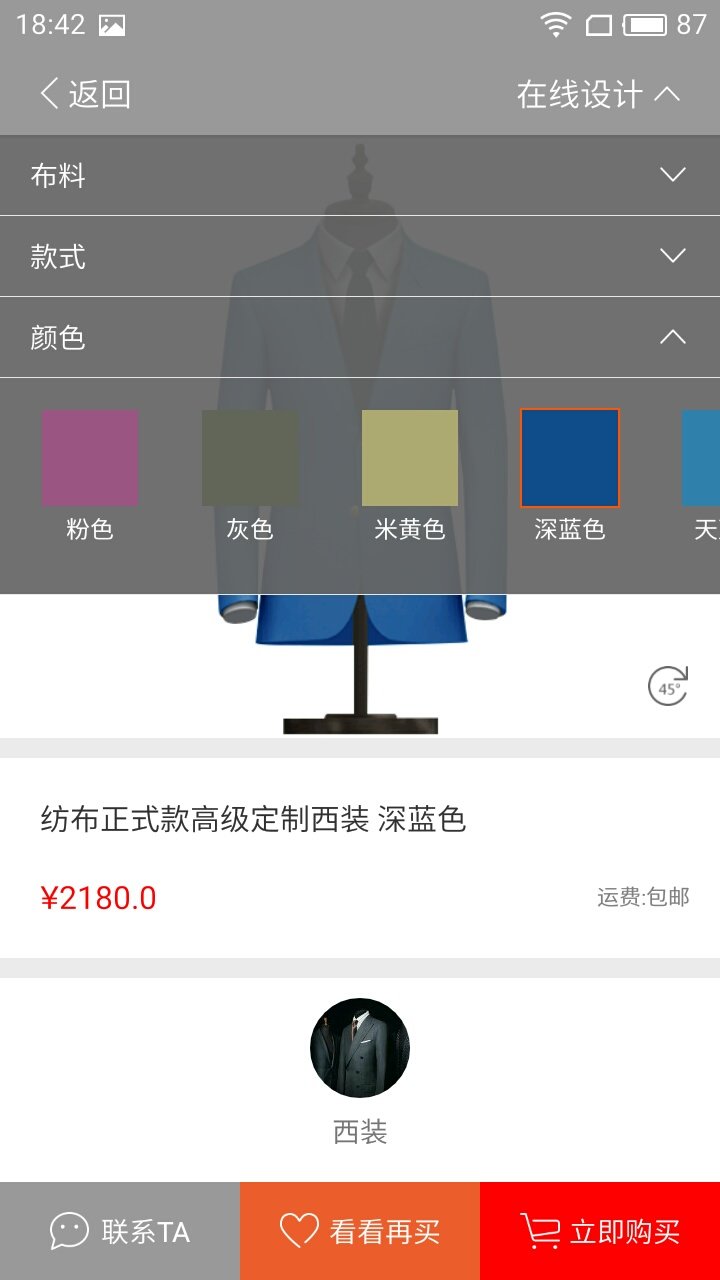Select the 粉色 color swatch
Screen dimensions: 720x1280
(x=90, y=458)
